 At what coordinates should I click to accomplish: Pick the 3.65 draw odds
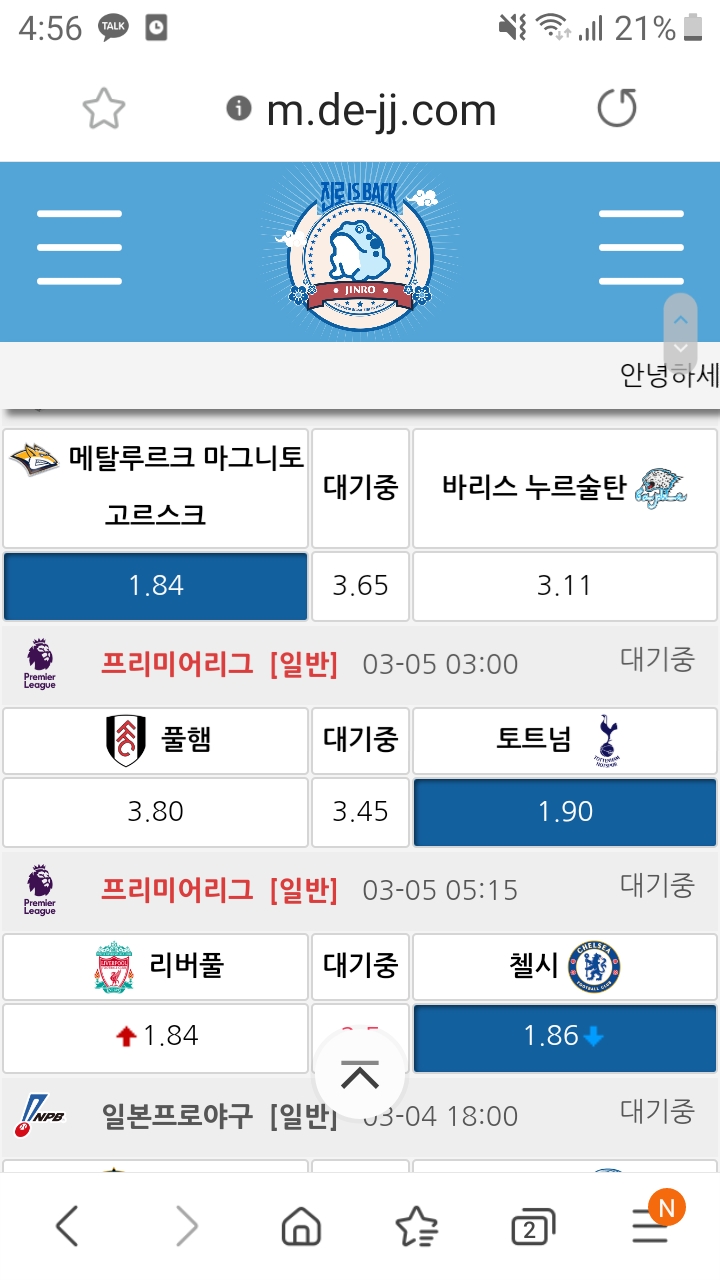coord(360,586)
